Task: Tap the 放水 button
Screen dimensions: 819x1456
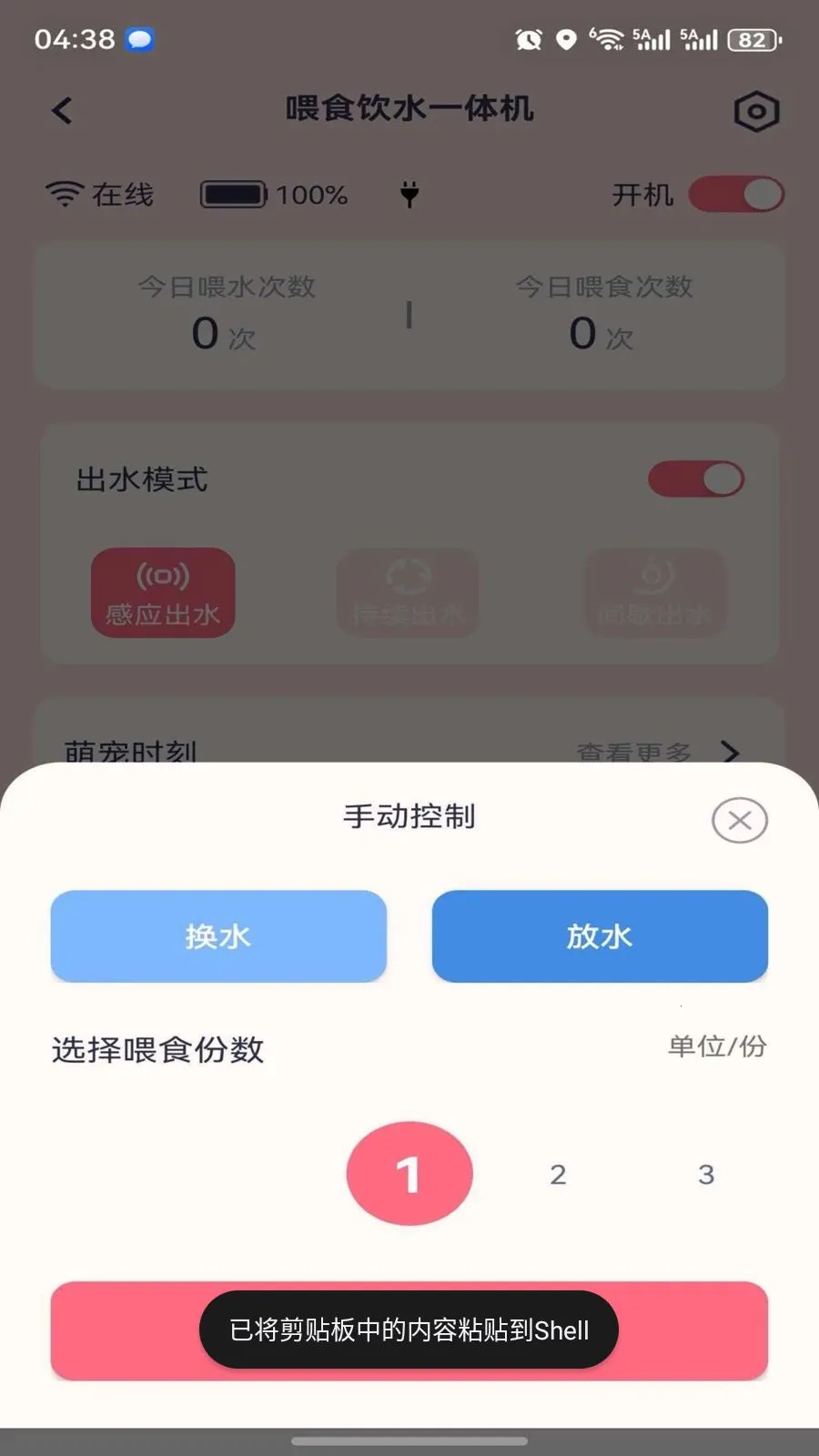Action: pos(599,936)
